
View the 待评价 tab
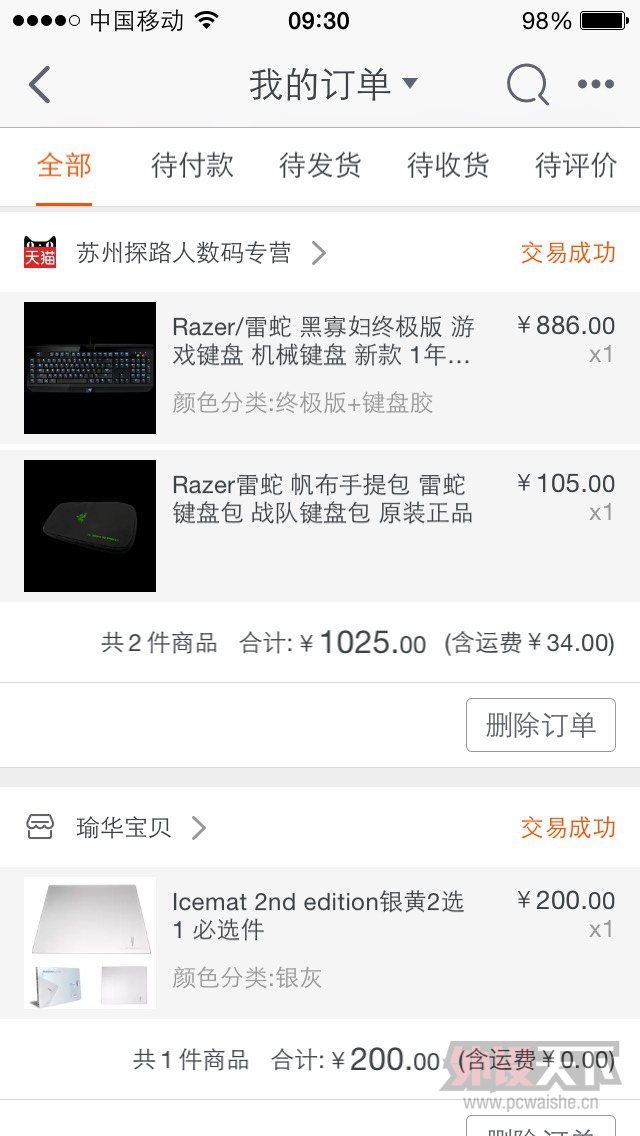576,165
